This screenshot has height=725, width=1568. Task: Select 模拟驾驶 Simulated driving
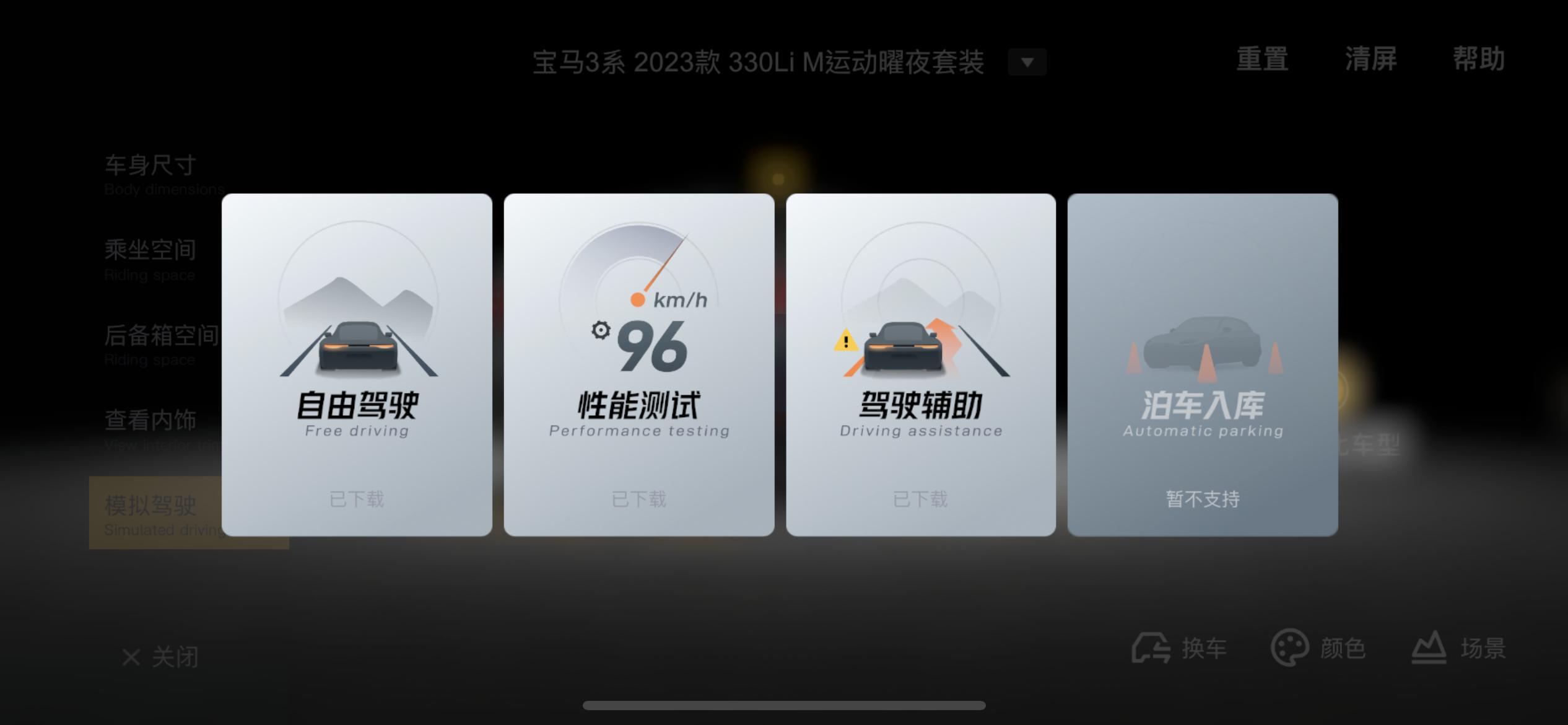(155, 513)
